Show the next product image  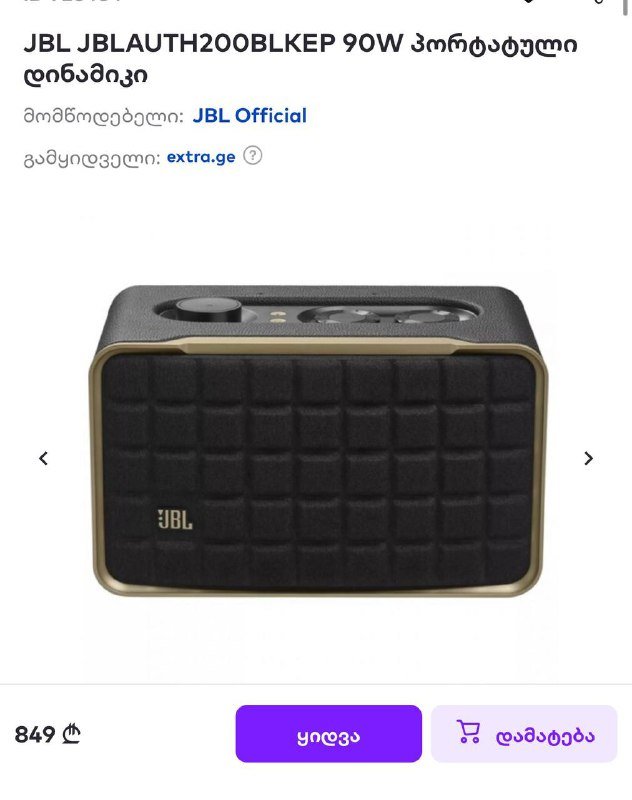click(589, 458)
